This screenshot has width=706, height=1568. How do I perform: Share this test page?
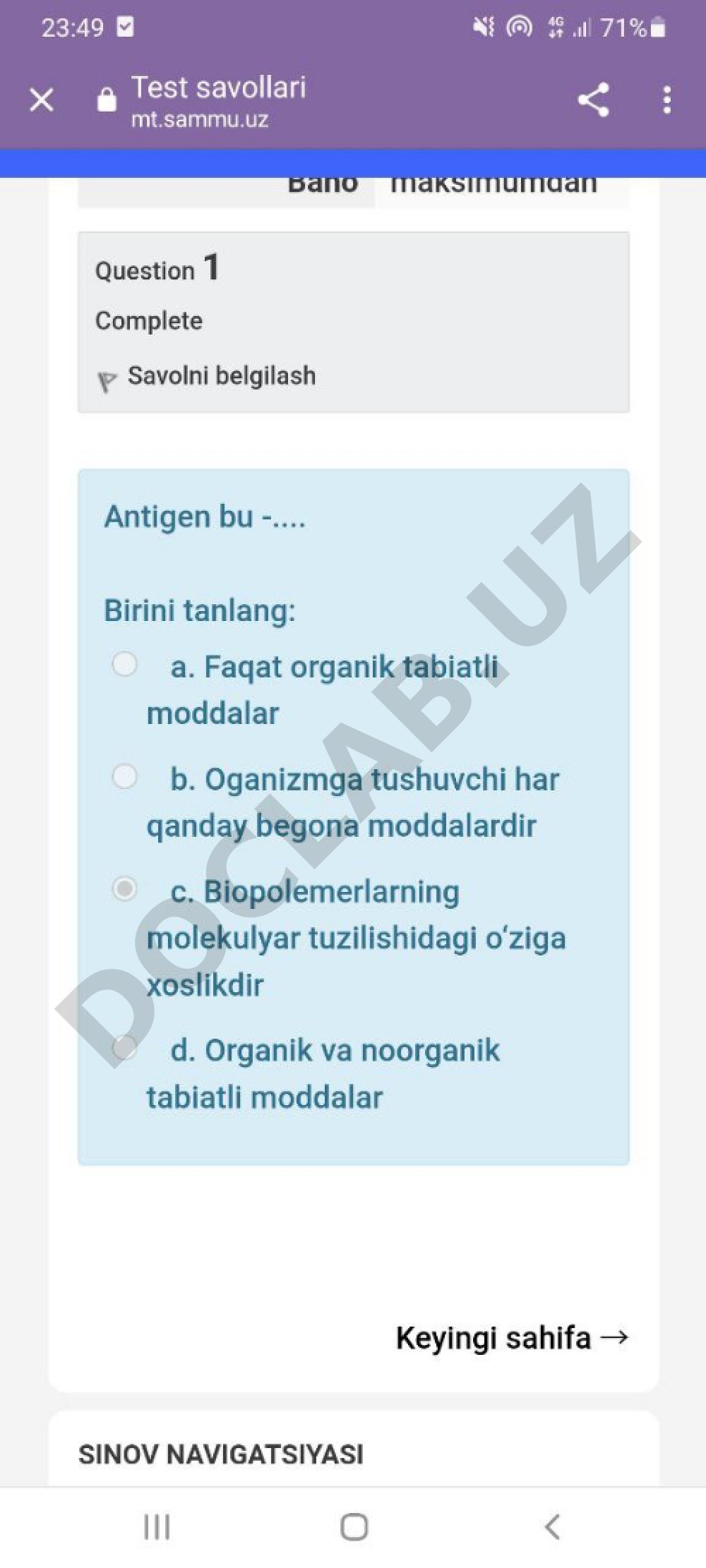(x=593, y=99)
